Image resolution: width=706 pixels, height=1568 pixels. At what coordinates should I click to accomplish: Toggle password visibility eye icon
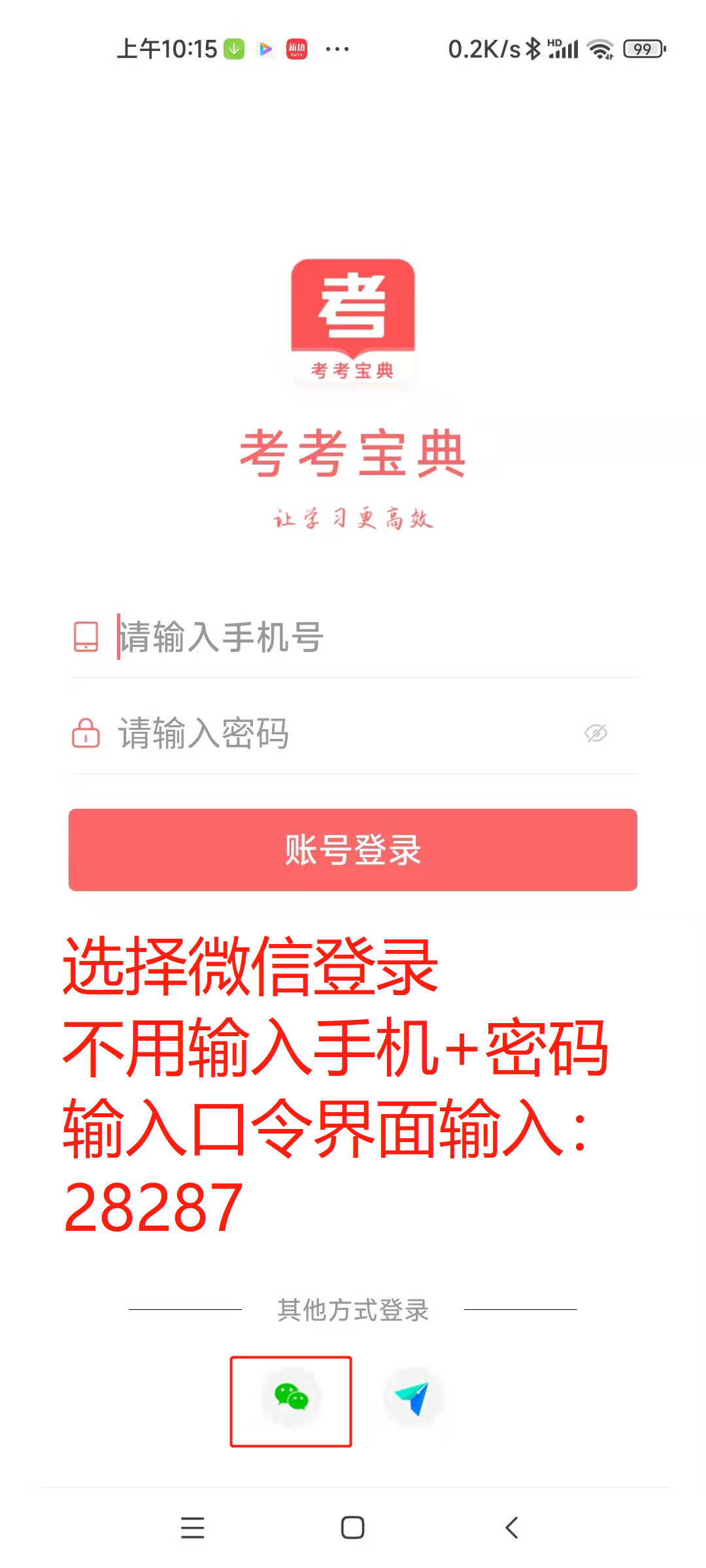pyautogui.click(x=596, y=733)
